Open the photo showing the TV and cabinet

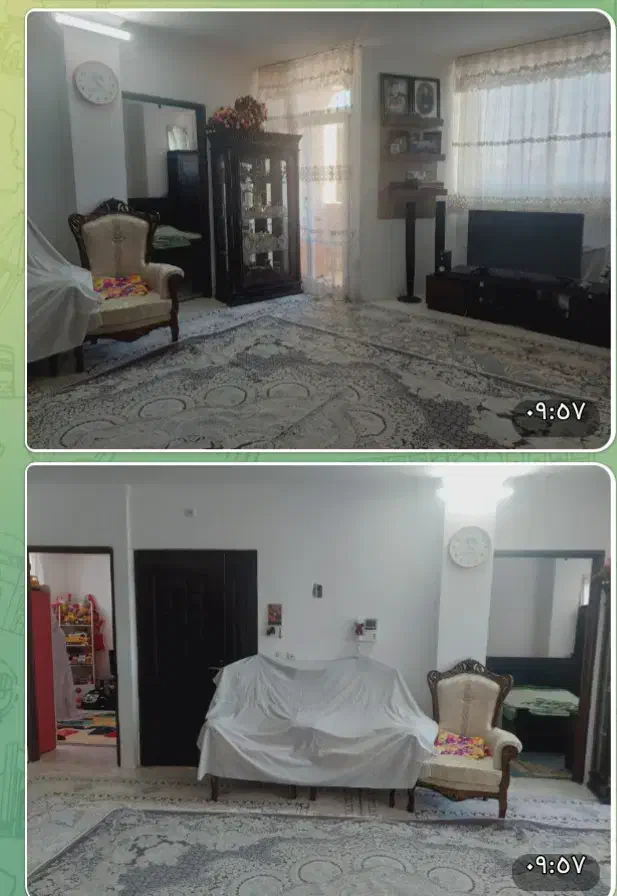pyautogui.click(x=318, y=230)
